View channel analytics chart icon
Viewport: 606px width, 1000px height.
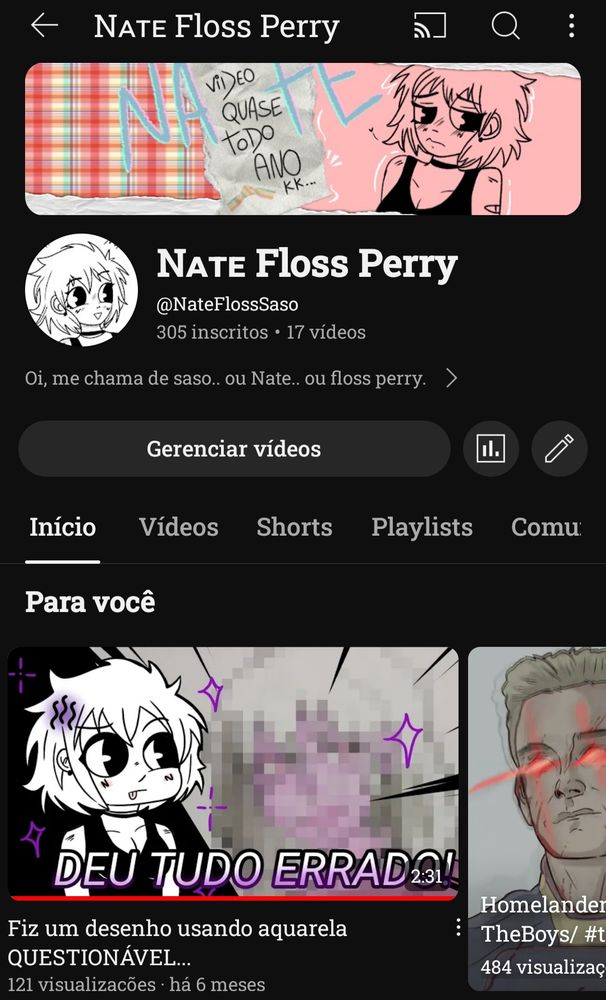(491, 449)
